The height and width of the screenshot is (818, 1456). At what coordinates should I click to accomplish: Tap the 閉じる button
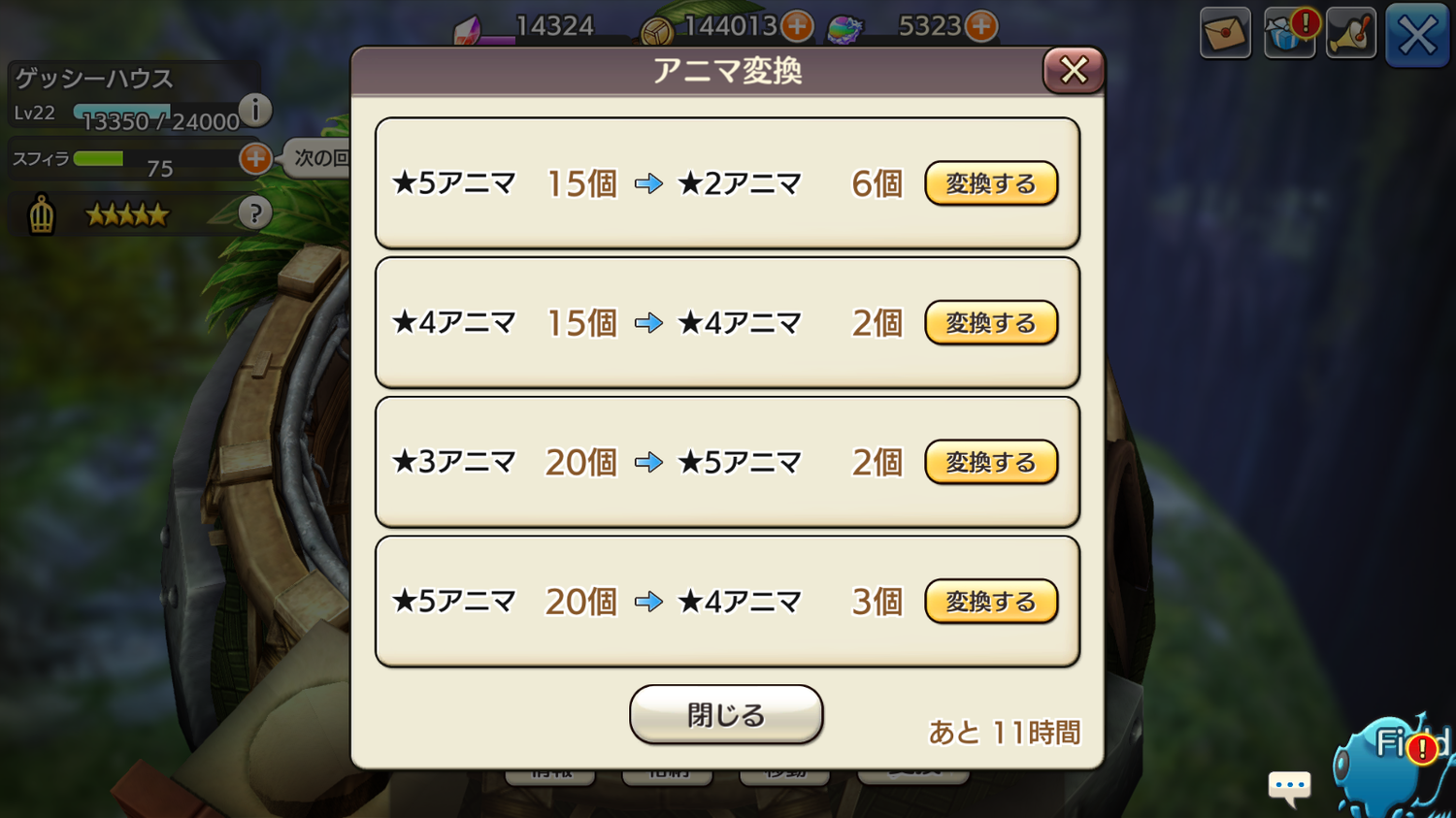(726, 715)
